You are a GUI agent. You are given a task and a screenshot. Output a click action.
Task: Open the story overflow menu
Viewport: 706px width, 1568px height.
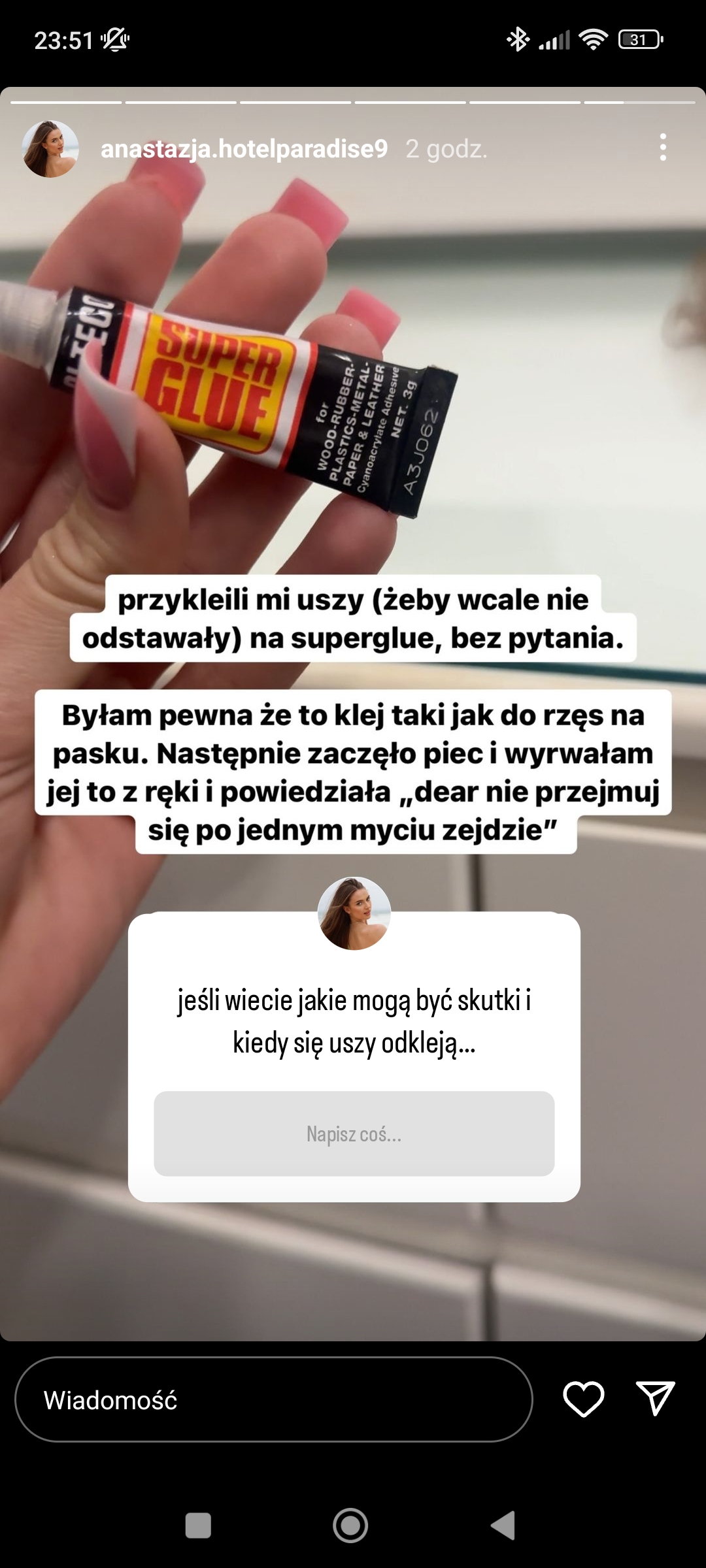(663, 148)
